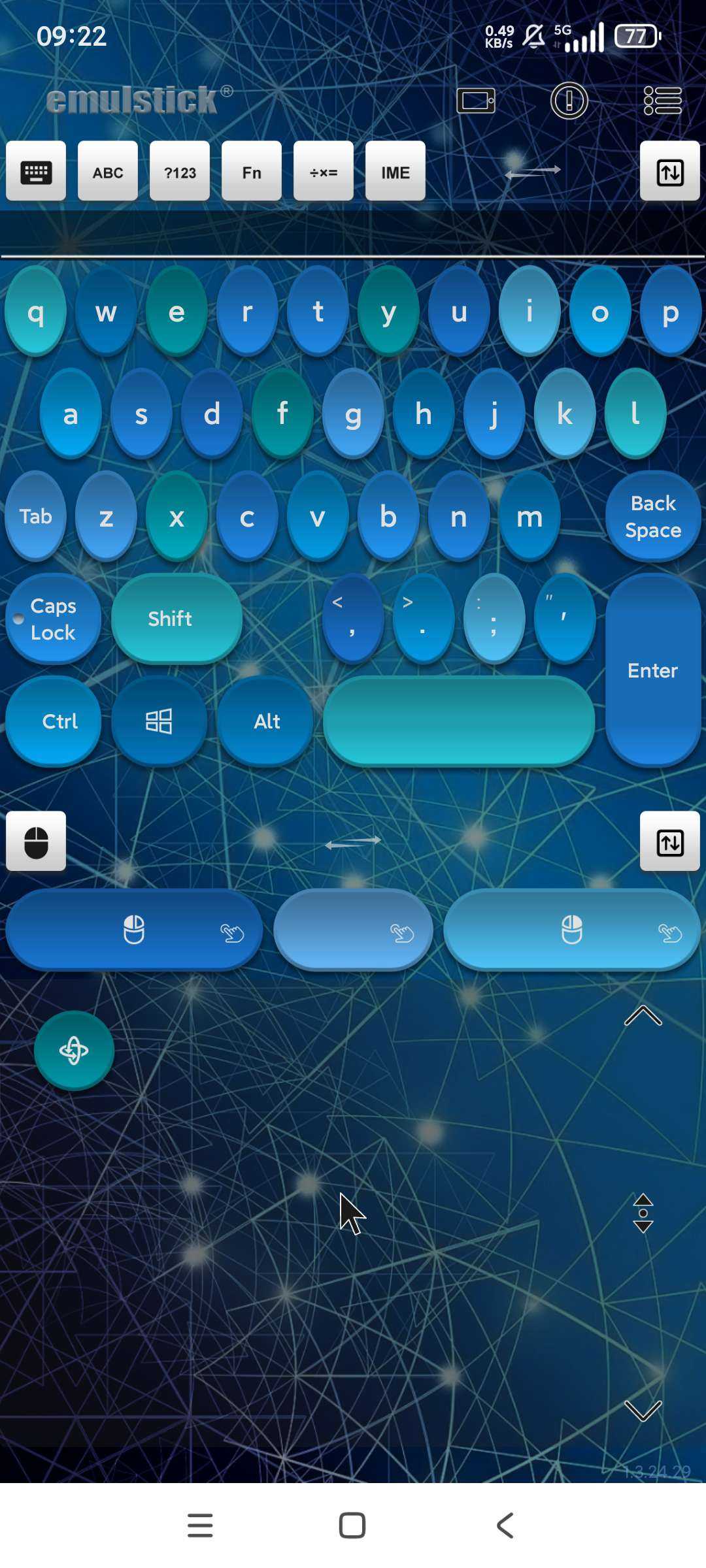Tap the swap arrows button beside IME
Screen dimensions: 706x1568
pos(533,171)
